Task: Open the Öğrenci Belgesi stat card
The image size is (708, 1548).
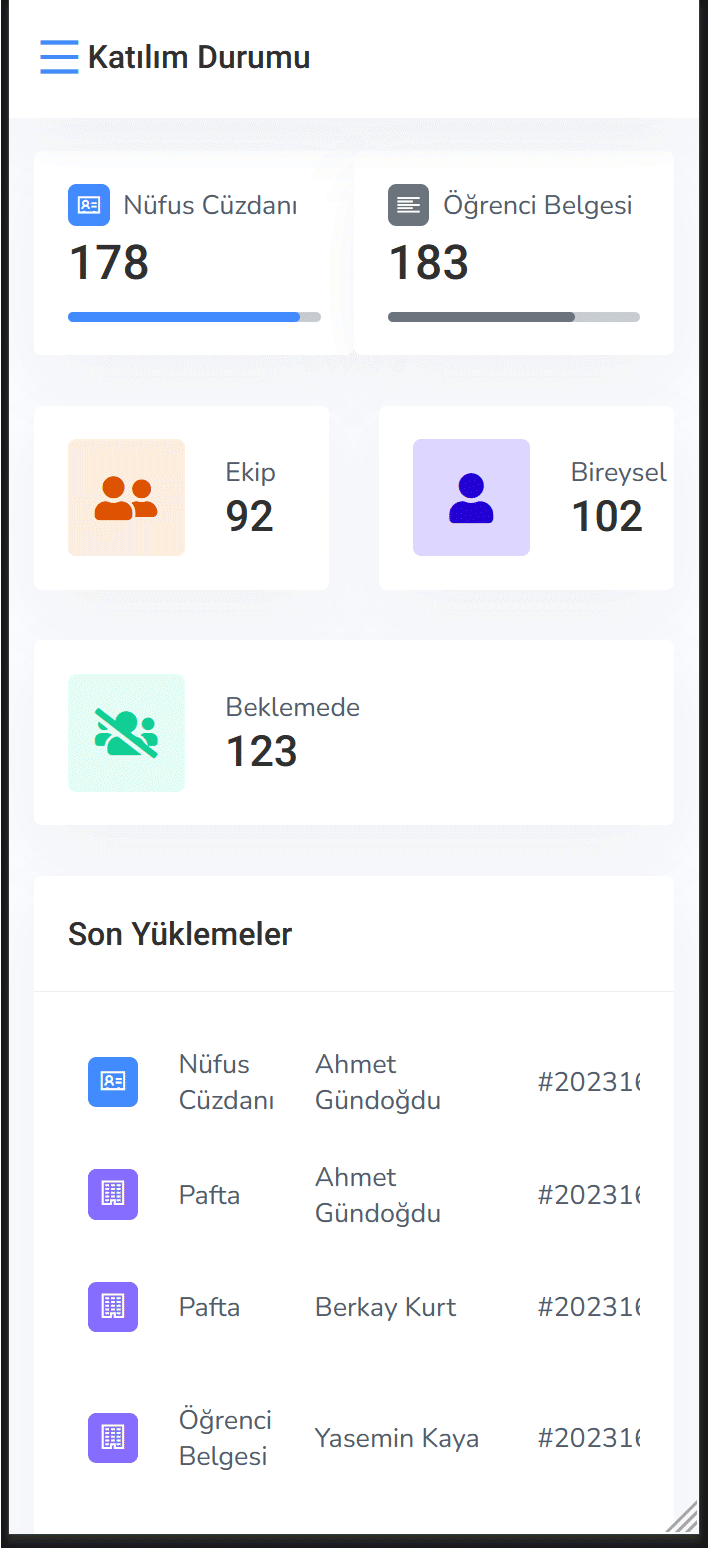Action: [513, 253]
